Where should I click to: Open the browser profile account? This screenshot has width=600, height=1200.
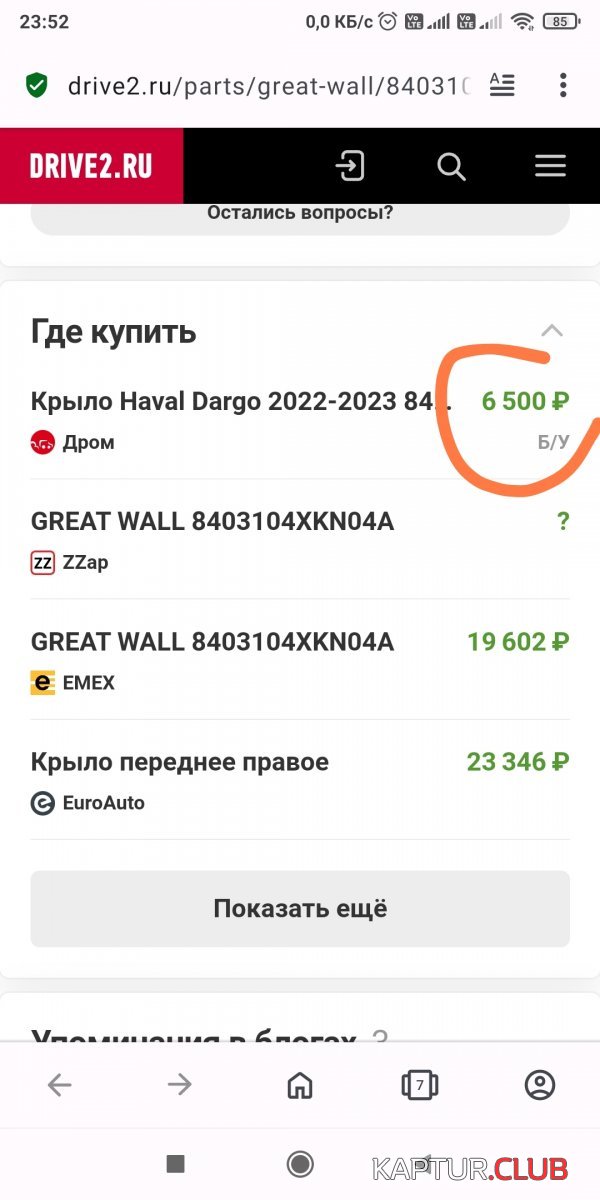click(x=540, y=1085)
